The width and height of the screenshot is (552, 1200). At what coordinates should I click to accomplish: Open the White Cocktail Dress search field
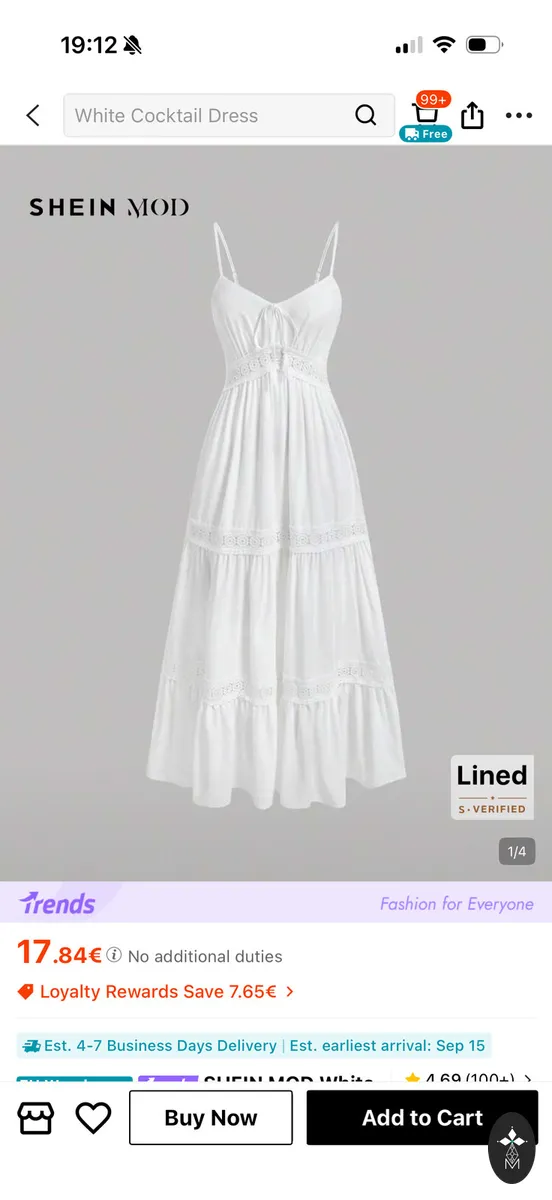(x=229, y=116)
